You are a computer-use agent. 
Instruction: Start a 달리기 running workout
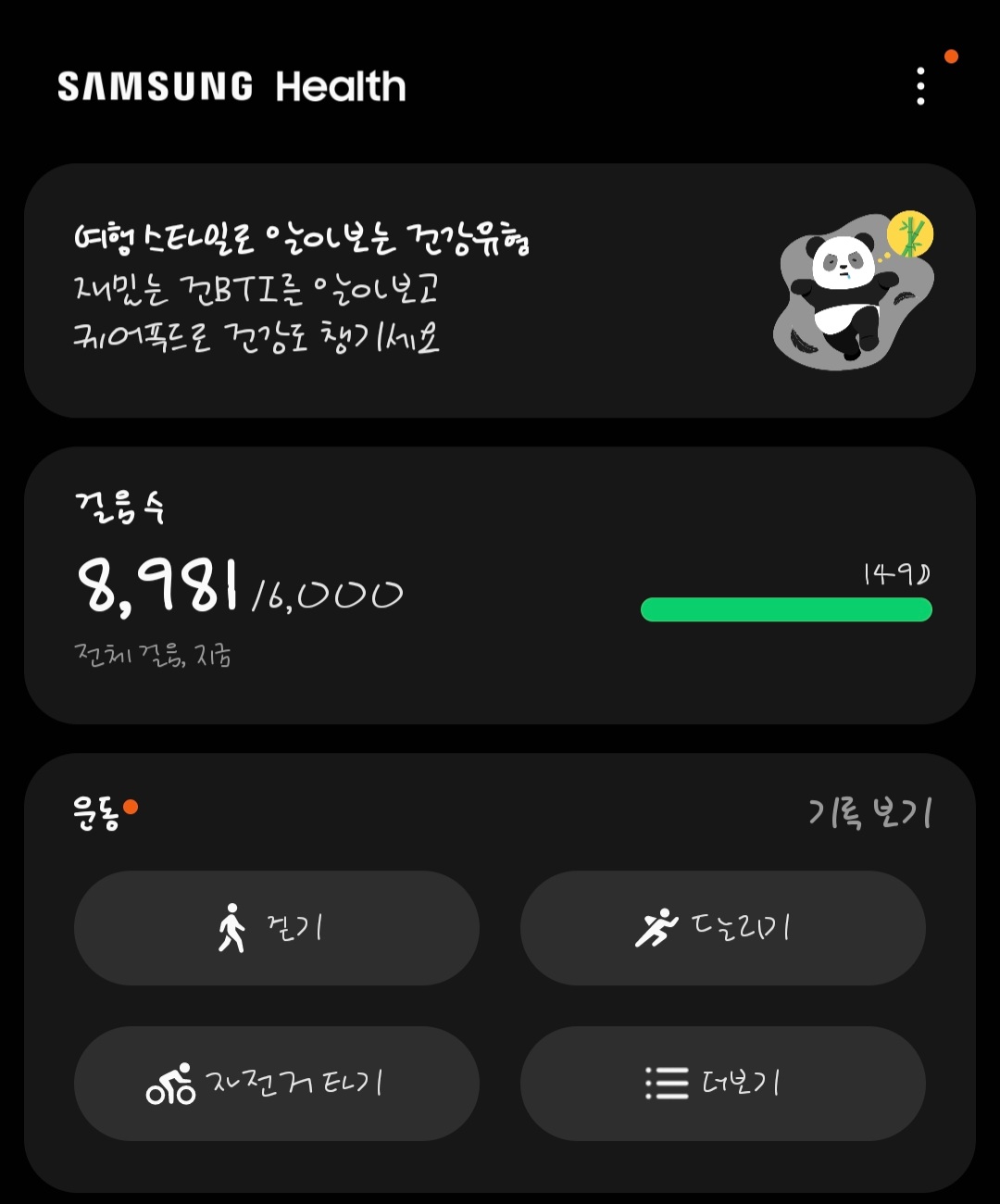[722, 928]
